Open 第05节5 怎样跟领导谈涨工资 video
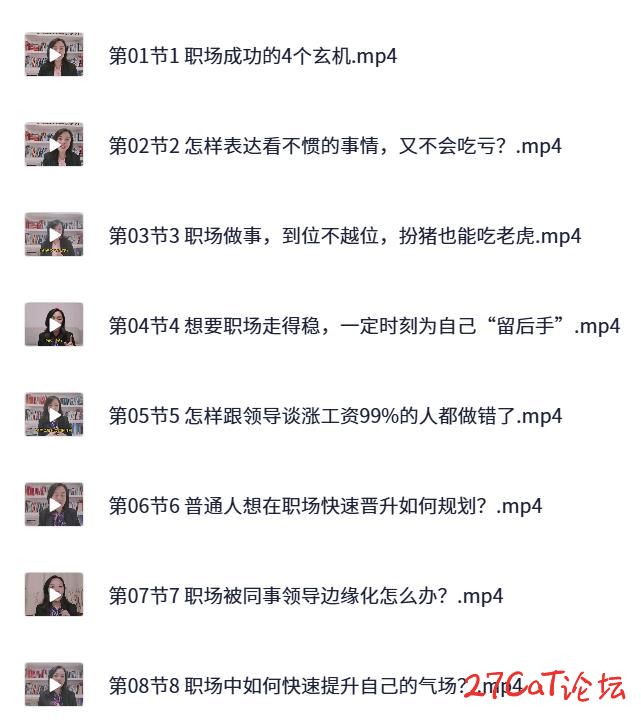641x727 pixels. [x=334, y=416]
